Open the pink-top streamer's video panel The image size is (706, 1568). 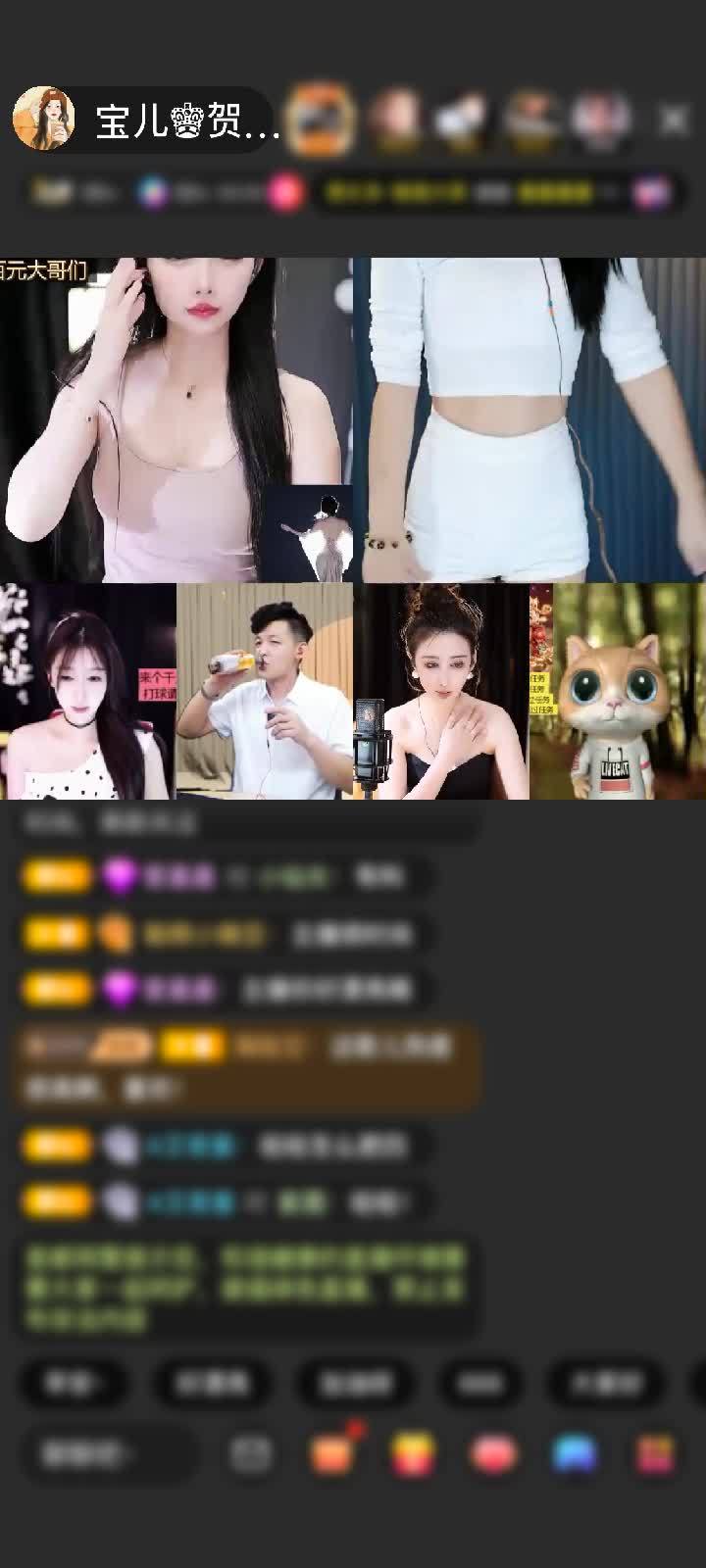click(x=176, y=419)
